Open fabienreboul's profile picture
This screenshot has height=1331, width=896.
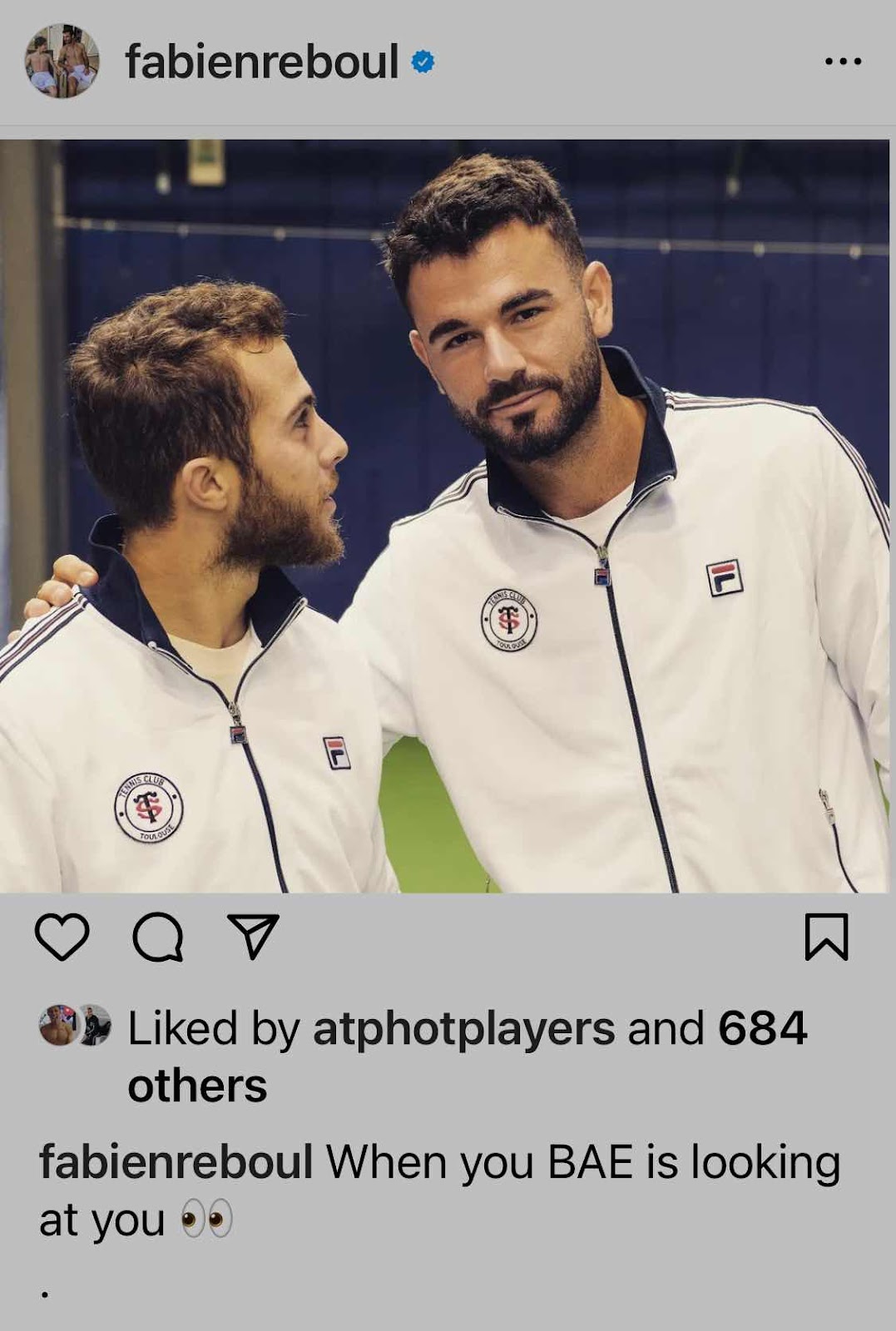[x=63, y=61]
